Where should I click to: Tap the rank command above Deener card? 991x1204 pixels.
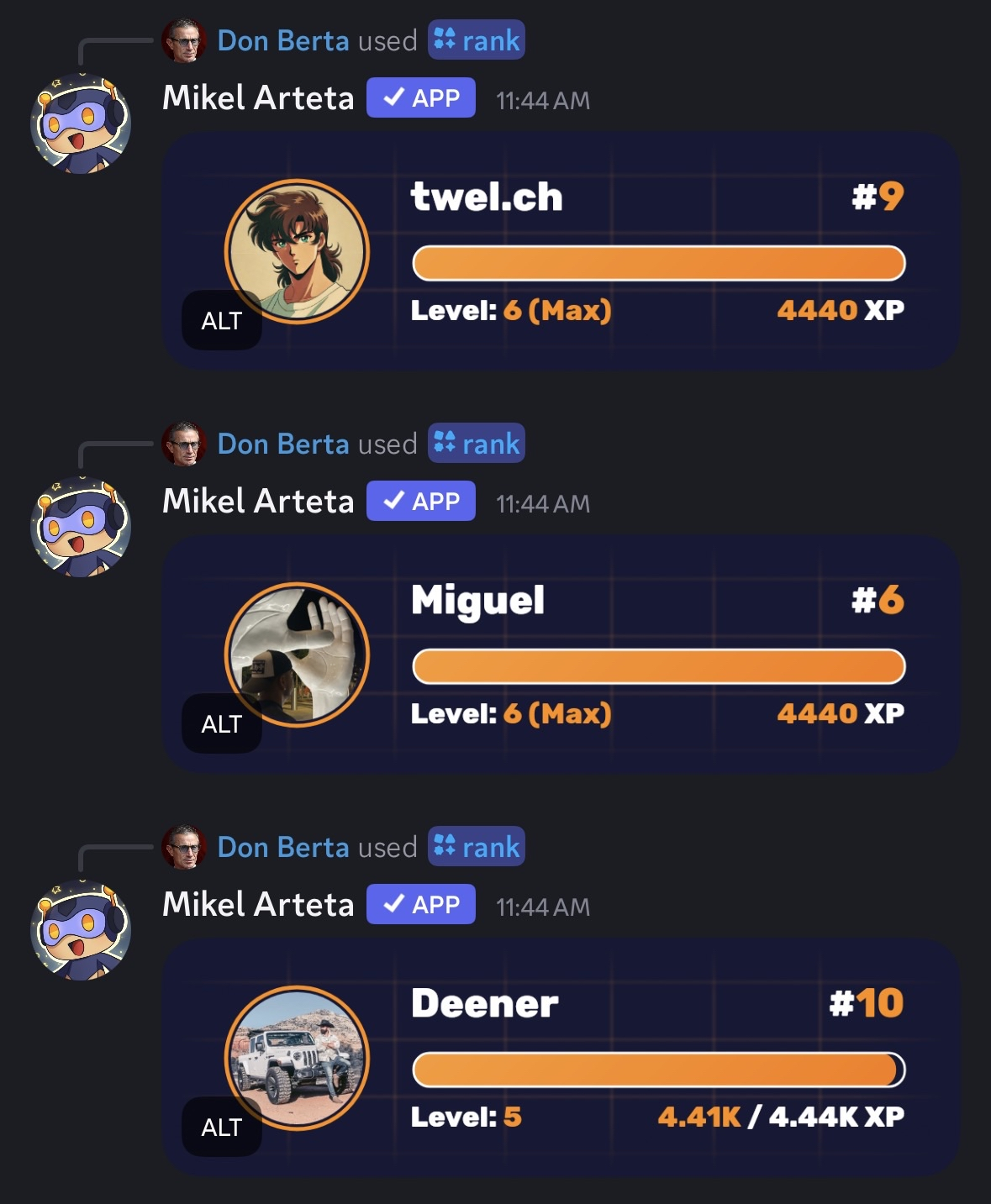tap(477, 847)
